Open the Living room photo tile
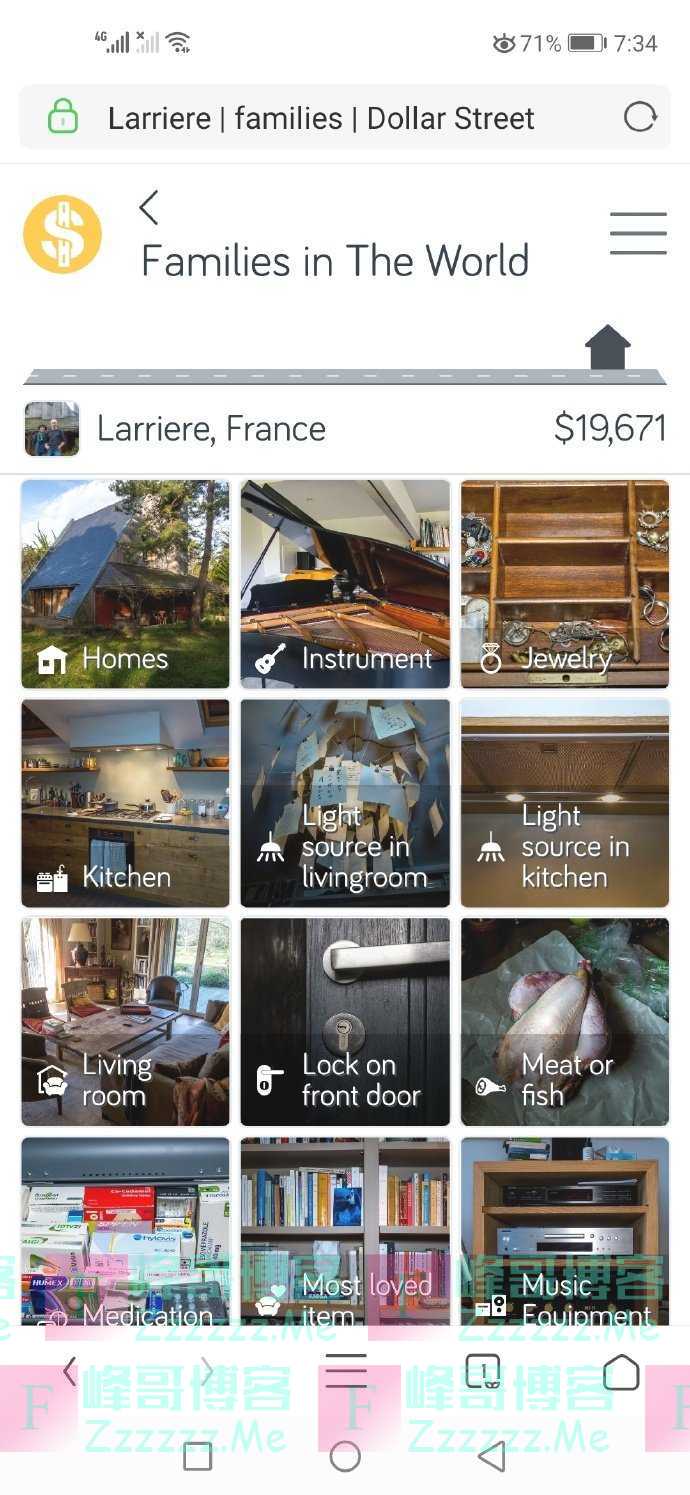690x1495 pixels. tap(125, 1022)
